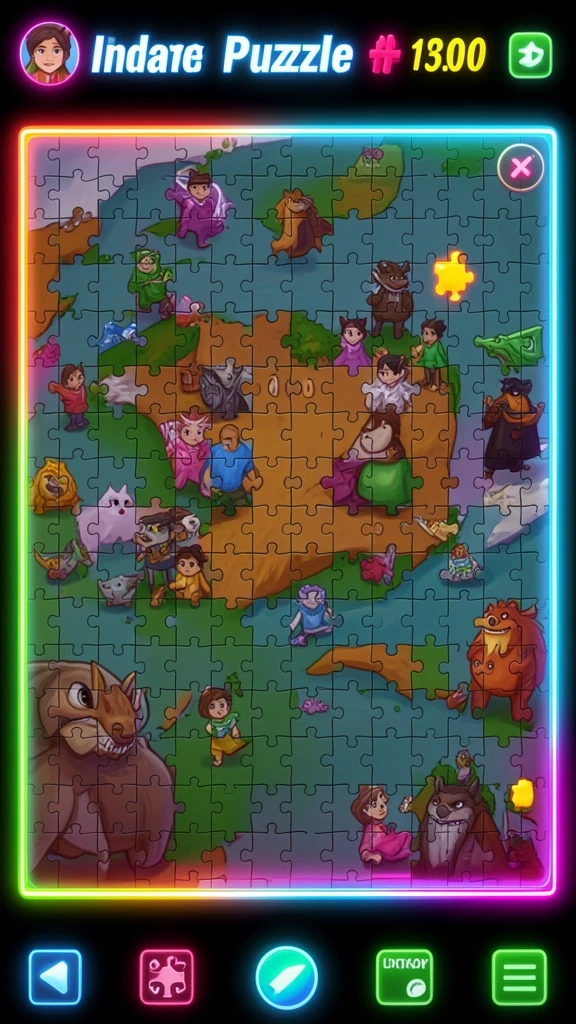Open the green hamburger menu
The width and height of the screenshot is (576, 1024).
tap(519, 977)
